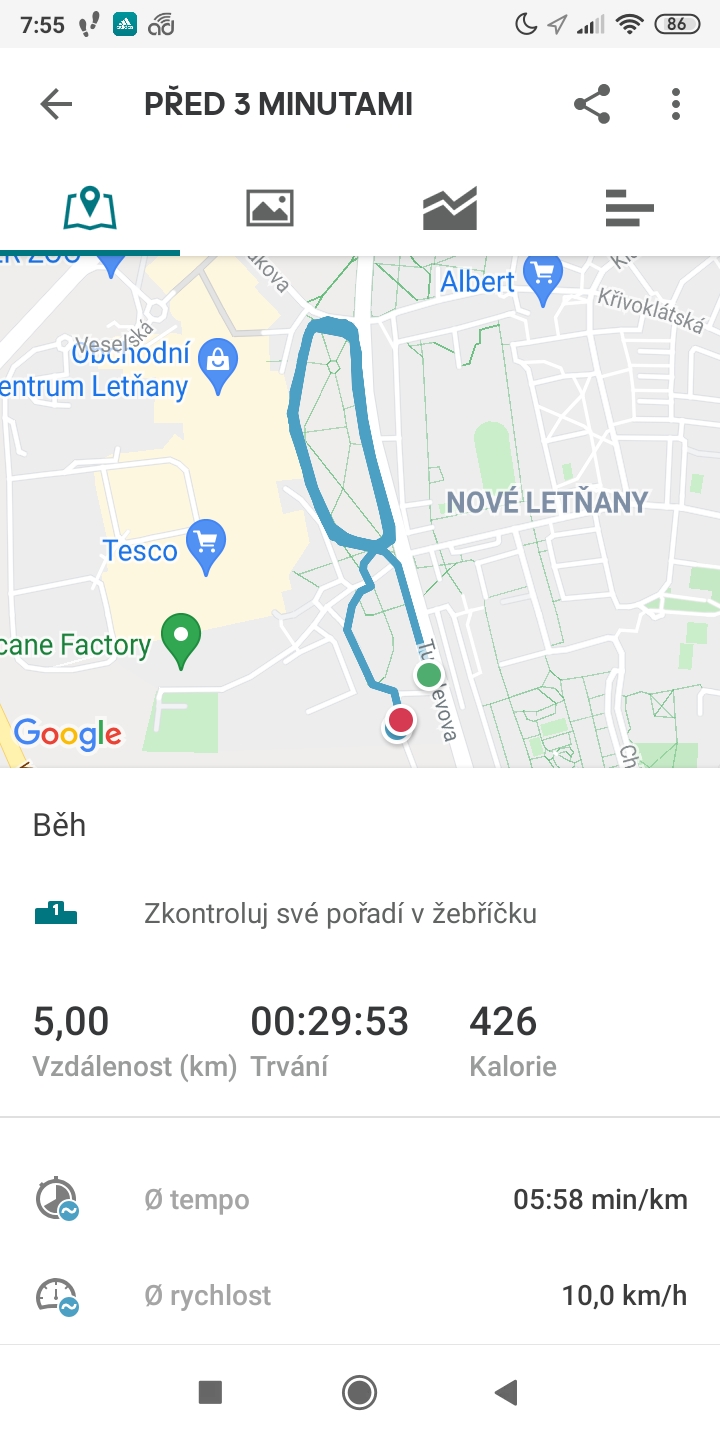Switch to the charts tab
The width and height of the screenshot is (720, 1440).
pyautogui.click(x=450, y=208)
